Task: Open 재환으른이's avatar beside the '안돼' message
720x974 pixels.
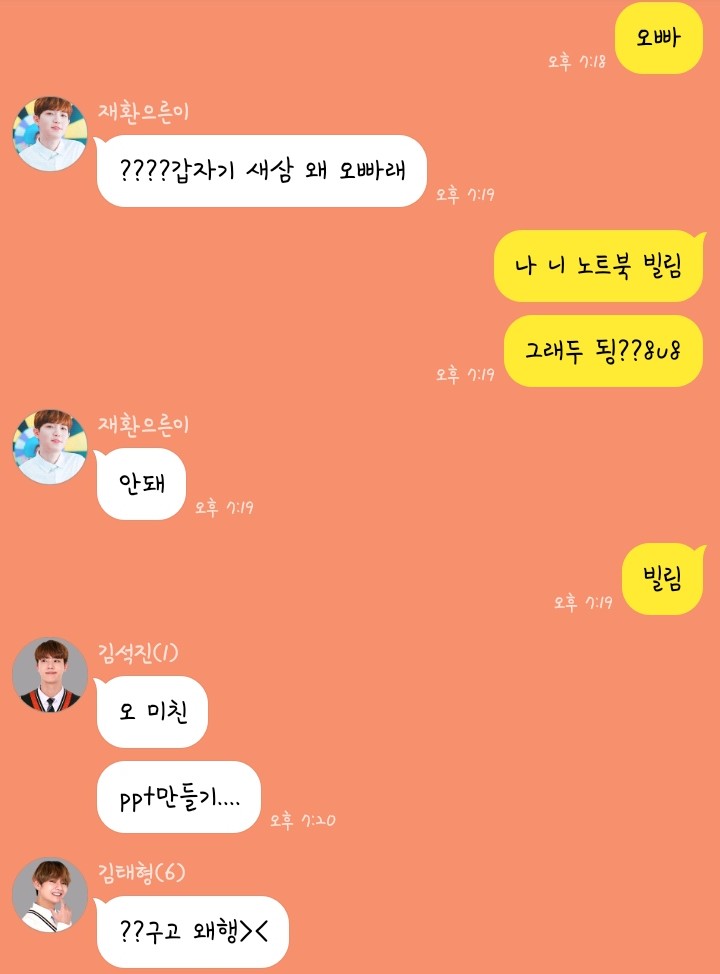Action: click(x=50, y=446)
